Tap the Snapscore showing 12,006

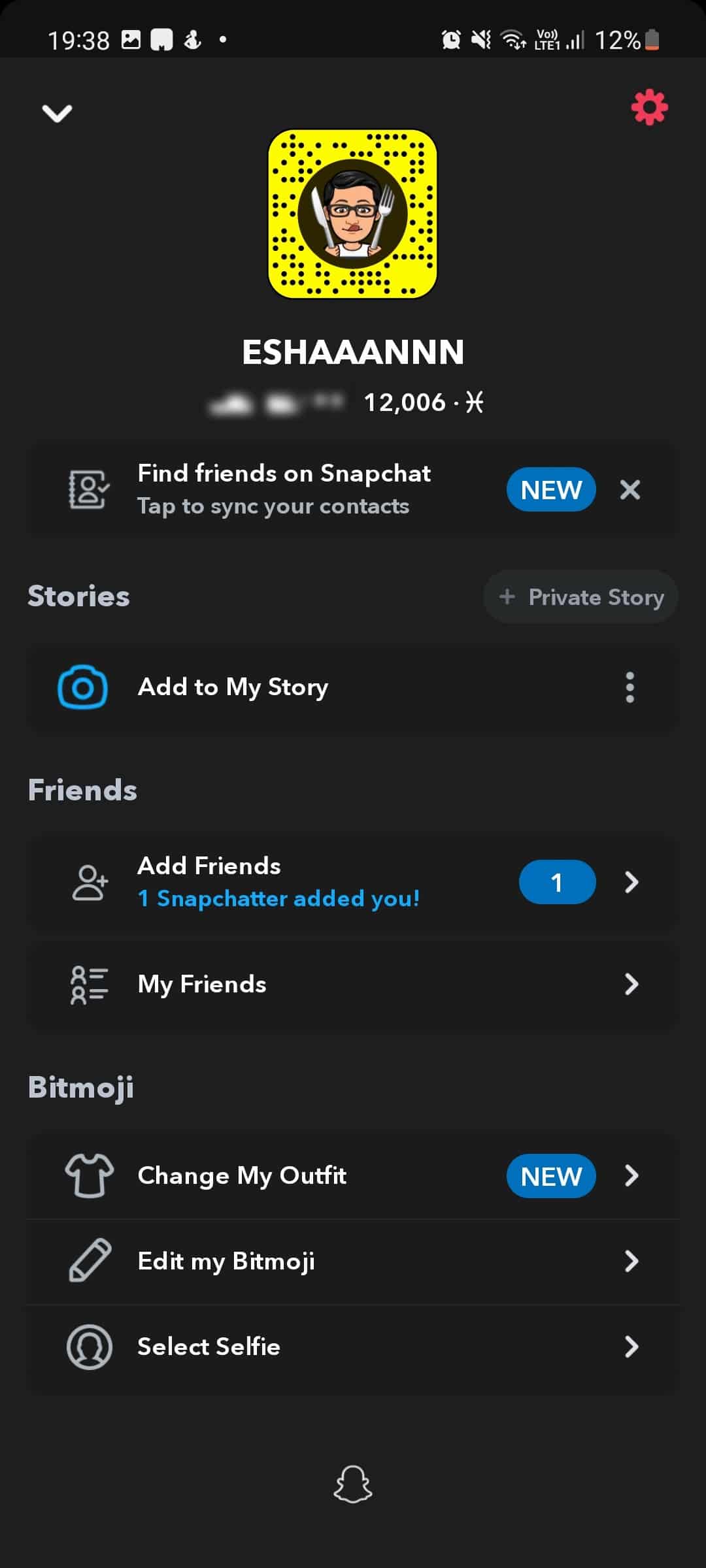[405, 402]
